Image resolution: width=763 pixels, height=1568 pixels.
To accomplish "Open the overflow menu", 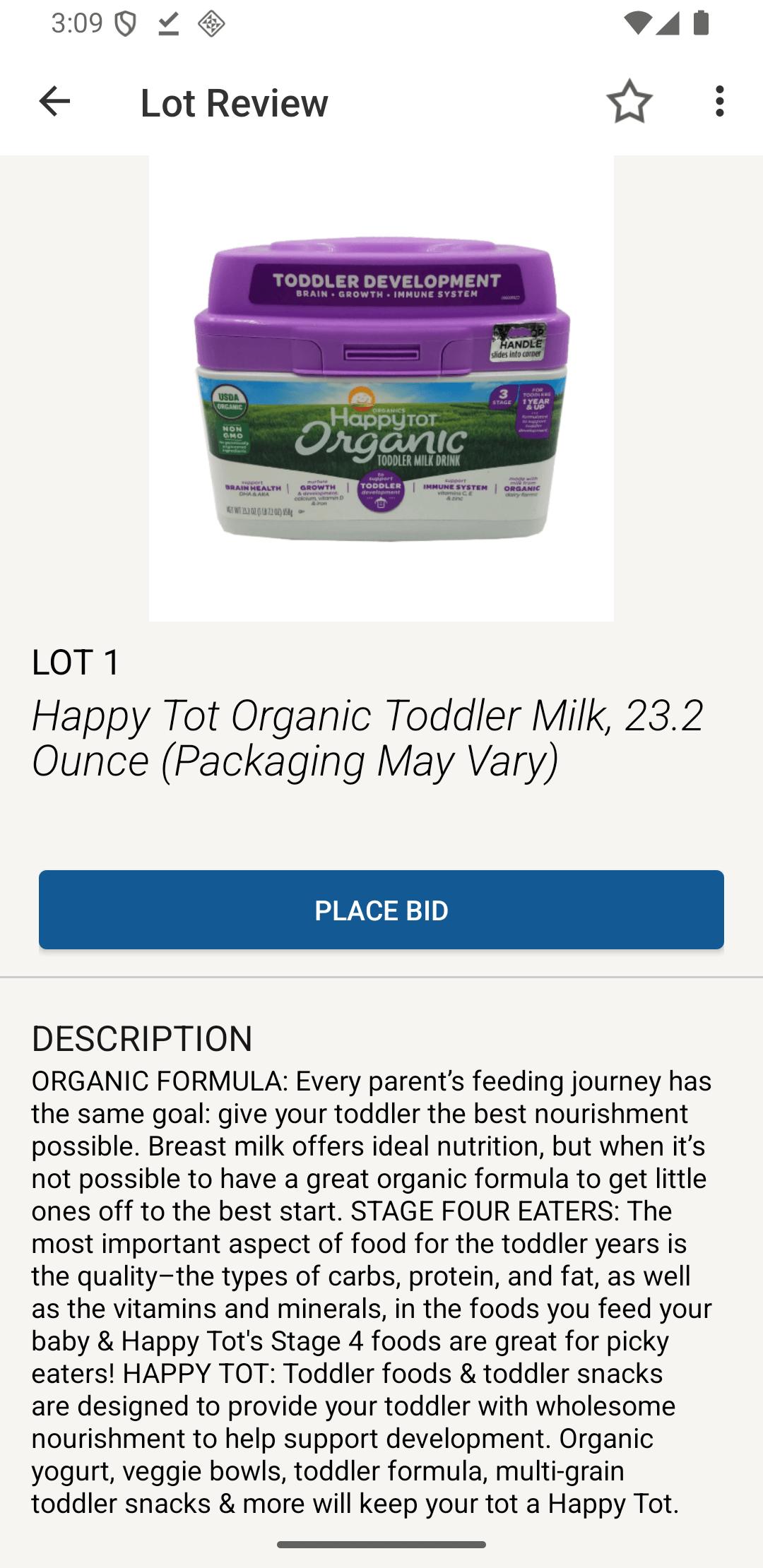I will [719, 102].
